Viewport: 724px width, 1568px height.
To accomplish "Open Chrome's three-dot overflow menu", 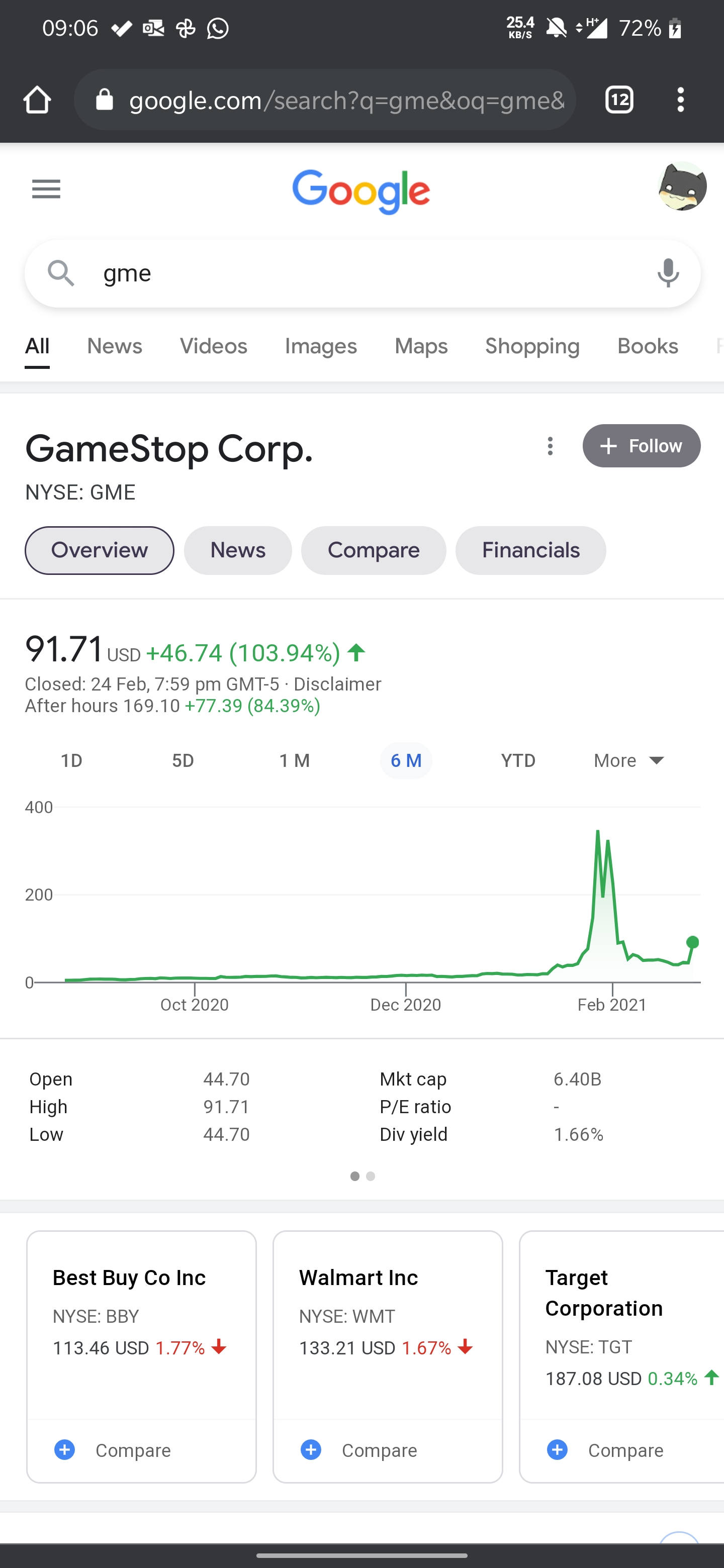I will click(681, 100).
